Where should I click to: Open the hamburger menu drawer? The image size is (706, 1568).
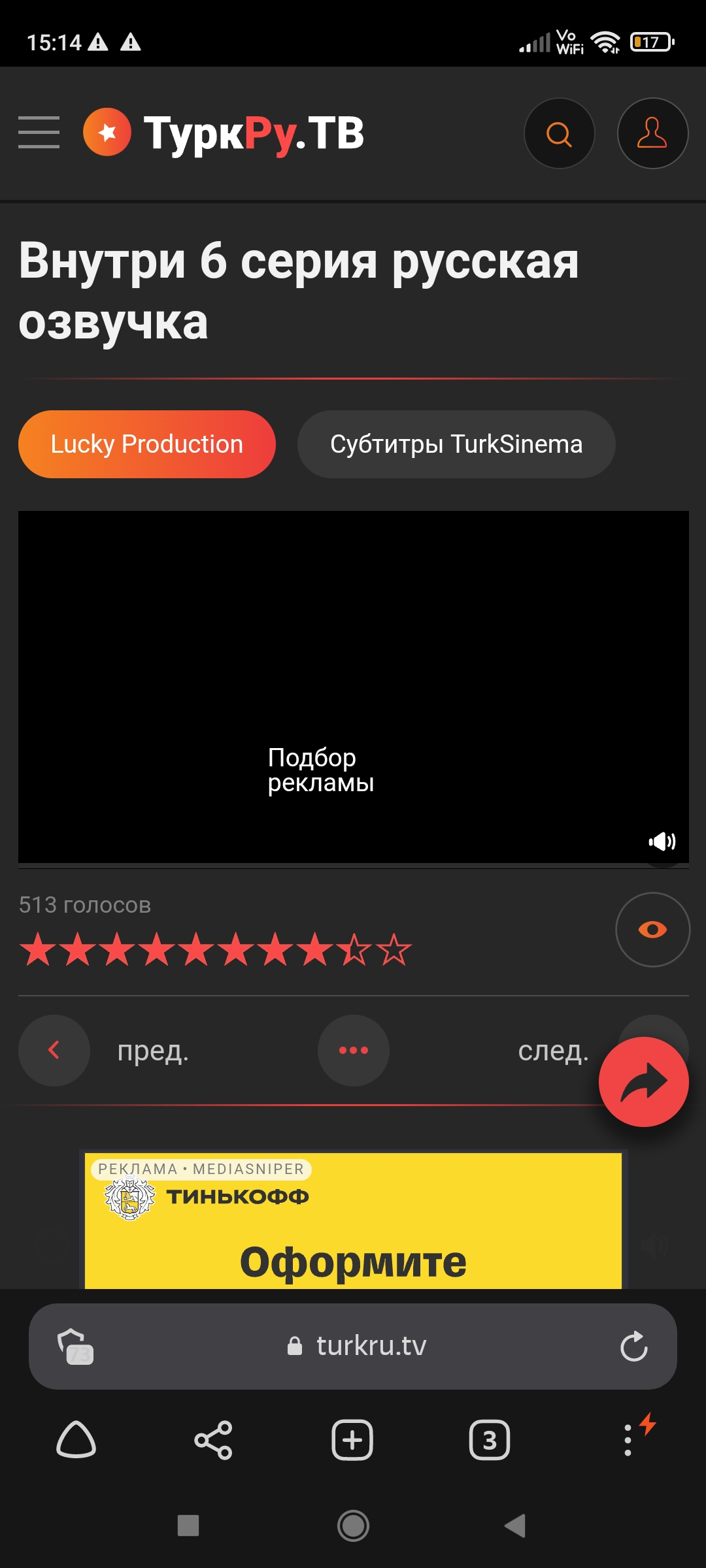point(39,133)
